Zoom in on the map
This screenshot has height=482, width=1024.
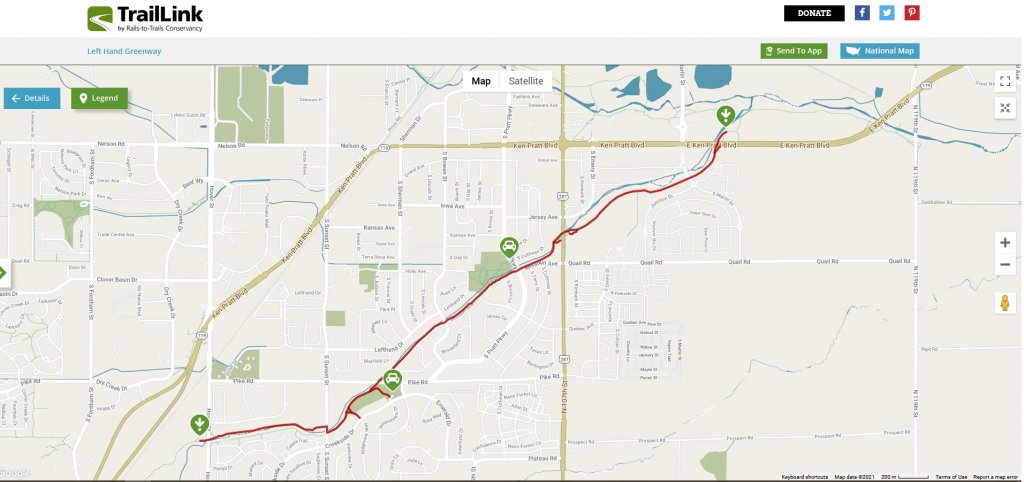coord(1005,243)
